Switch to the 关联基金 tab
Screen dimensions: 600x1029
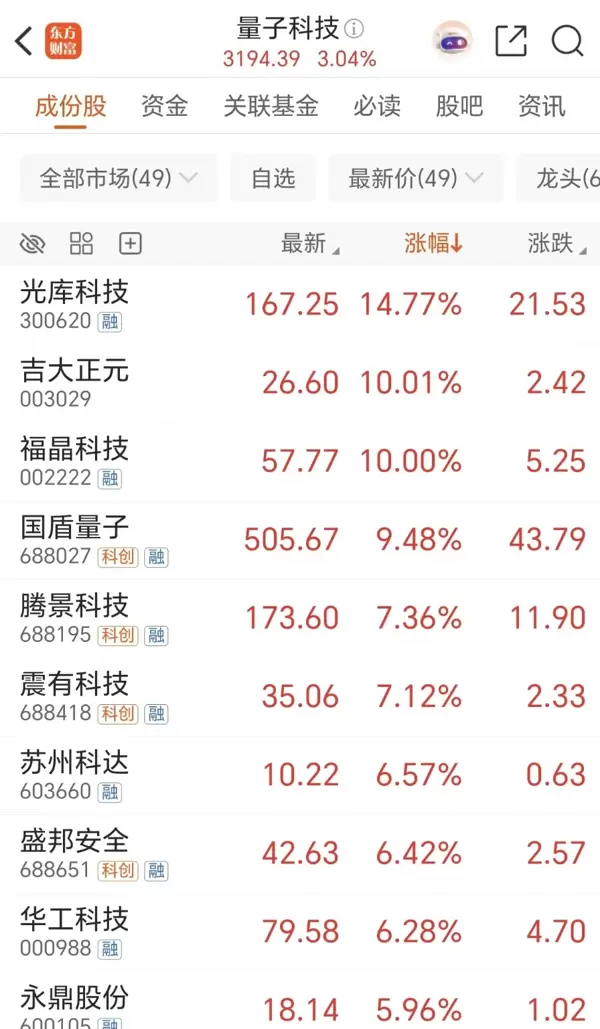(x=271, y=106)
